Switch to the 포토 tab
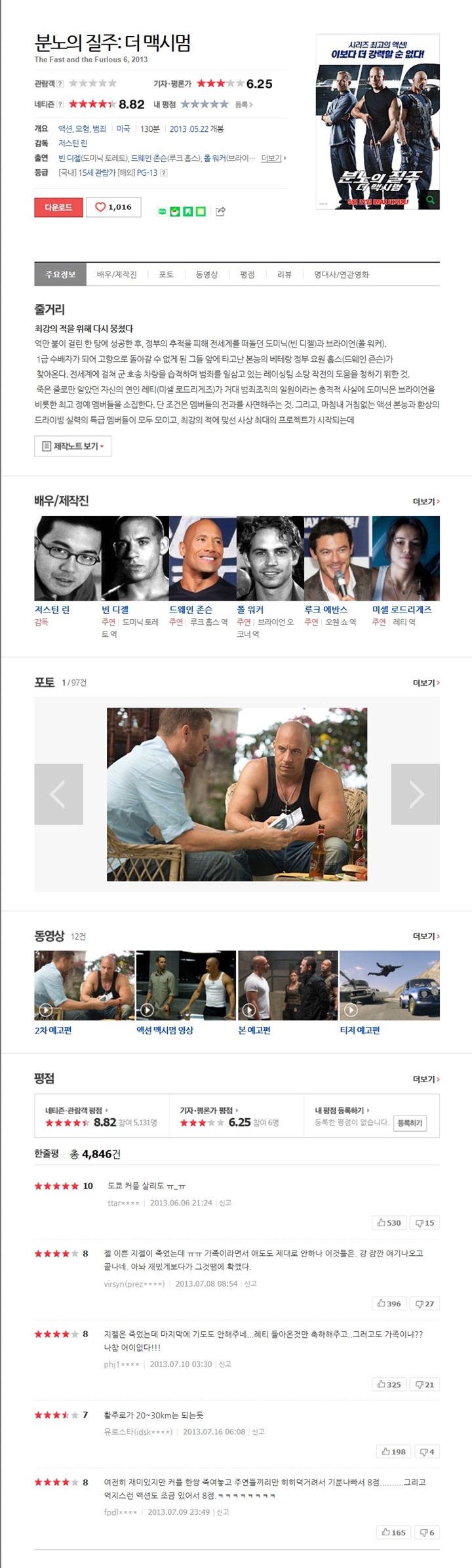This screenshot has width=472, height=1568. coord(167,274)
